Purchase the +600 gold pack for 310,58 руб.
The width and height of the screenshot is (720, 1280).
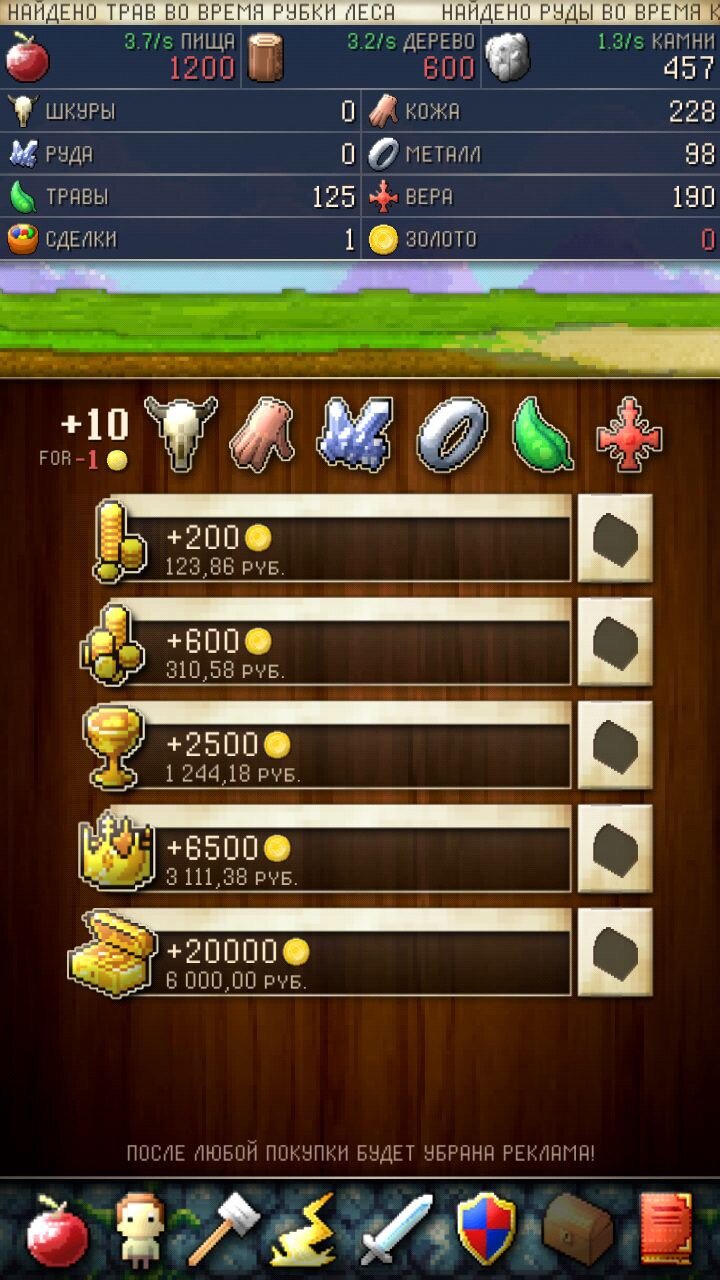tap(614, 642)
